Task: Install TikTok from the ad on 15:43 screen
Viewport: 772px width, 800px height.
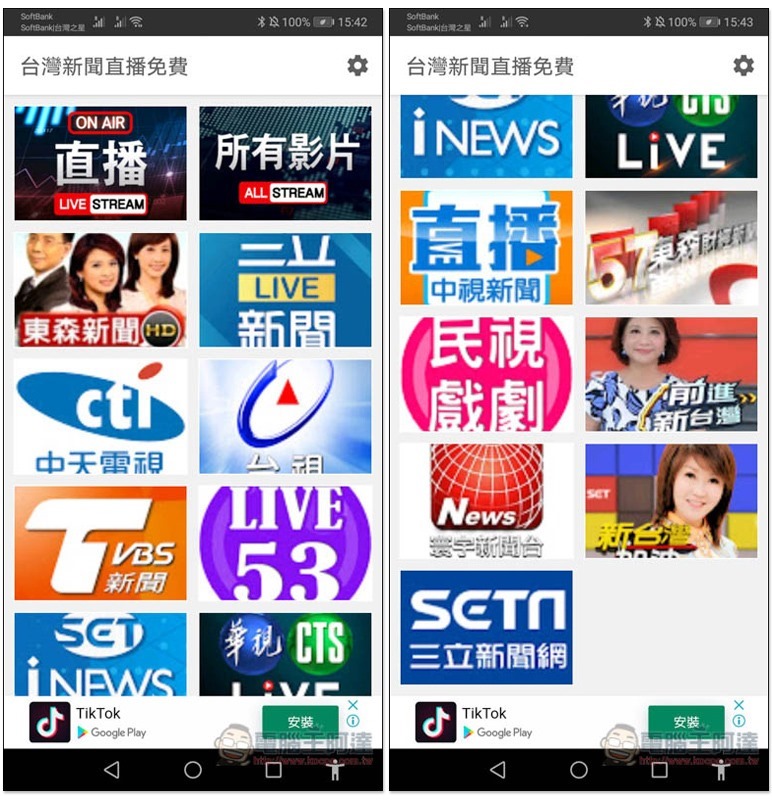Action: click(x=686, y=722)
